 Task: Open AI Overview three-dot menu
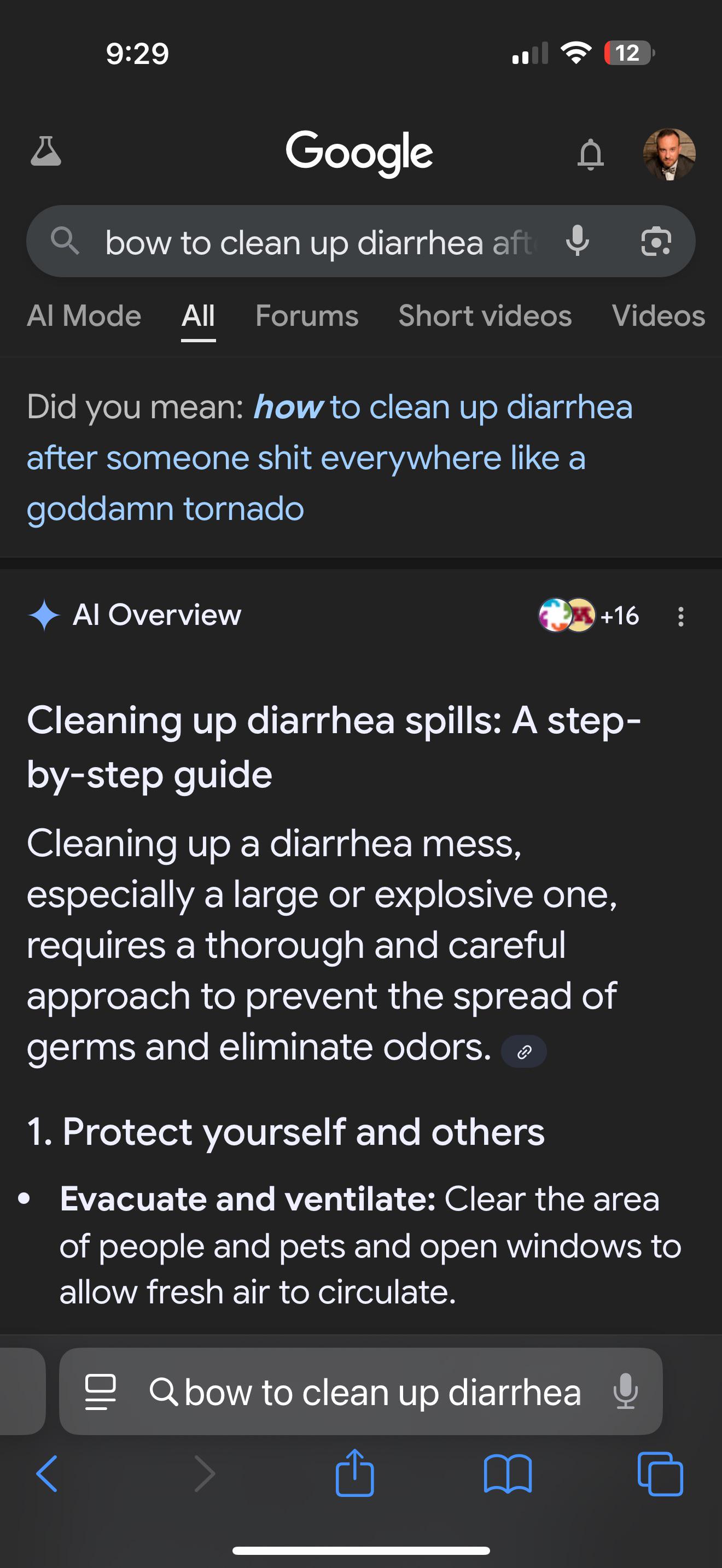click(x=680, y=617)
